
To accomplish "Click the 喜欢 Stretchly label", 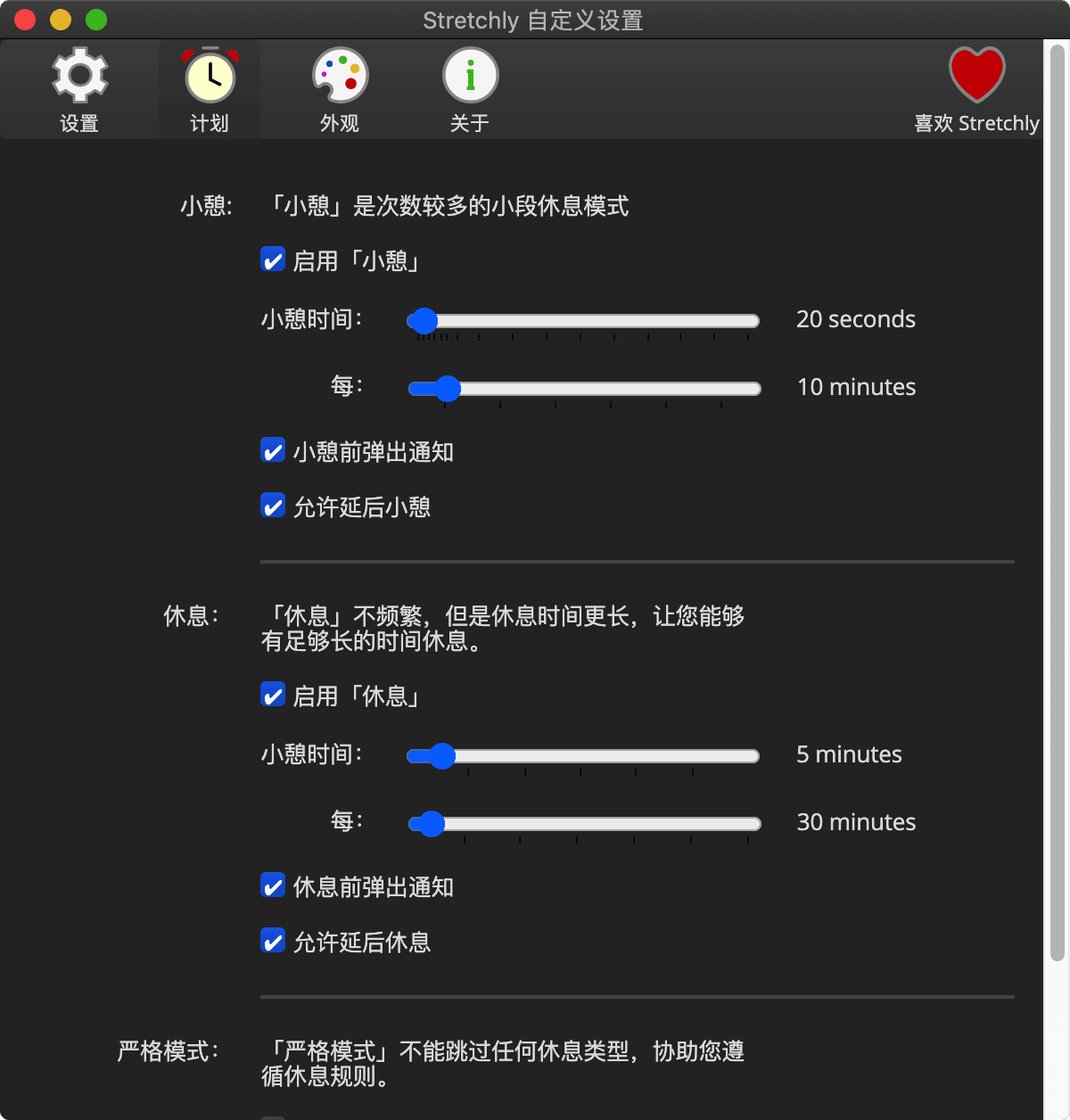I will (977, 123).
